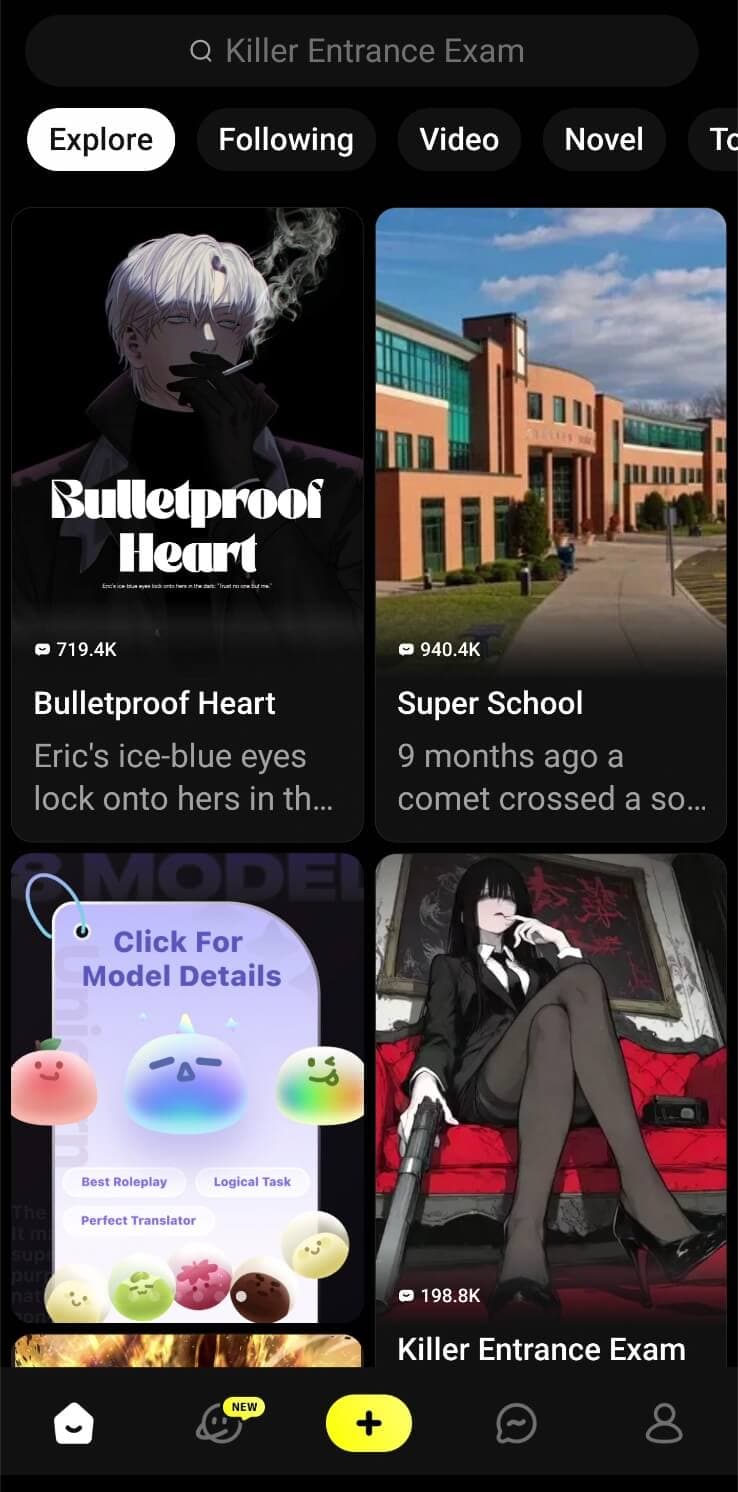This screenshot has width=738, height=1492.
Task: Tap the Perfect Translator tag
Action: point(138,1220)
